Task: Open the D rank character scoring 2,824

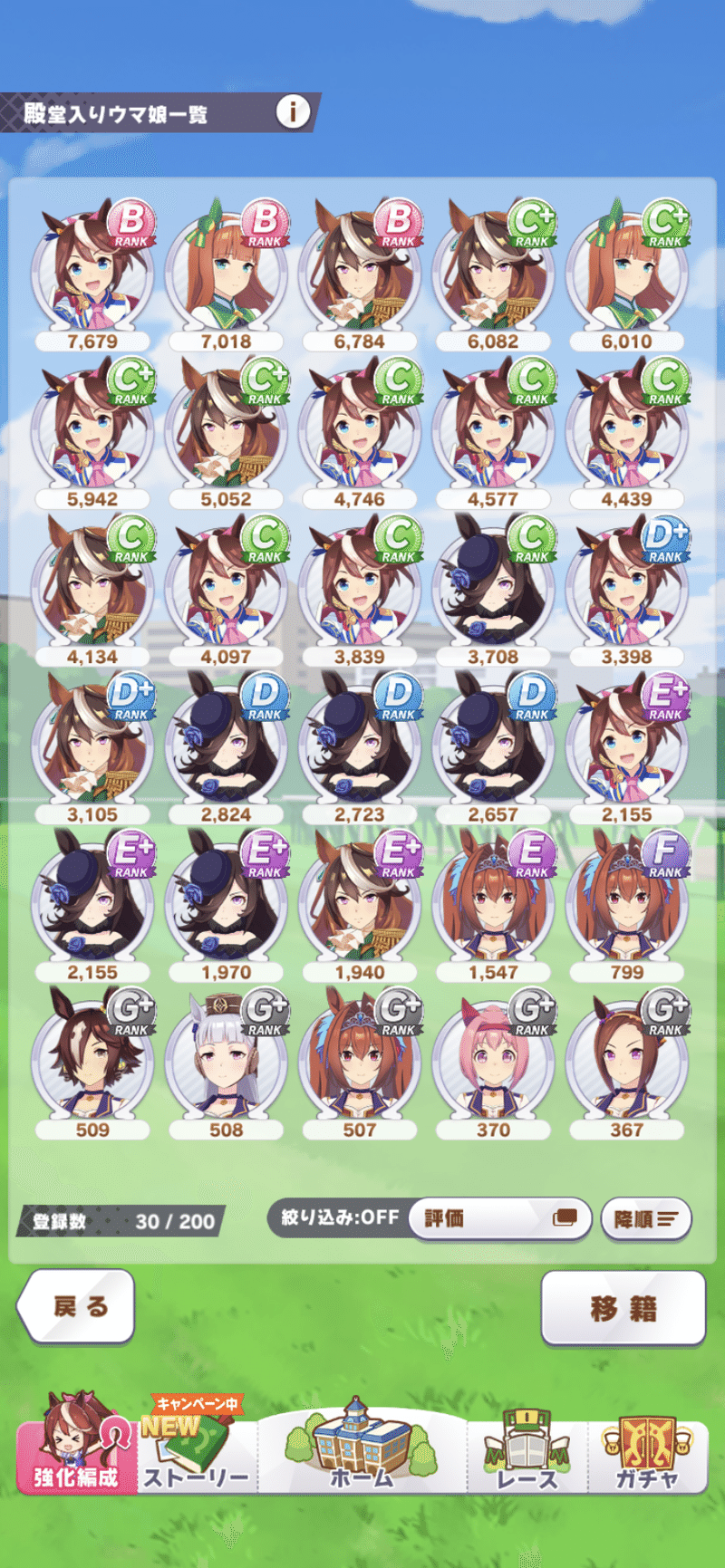Action: 226,745
